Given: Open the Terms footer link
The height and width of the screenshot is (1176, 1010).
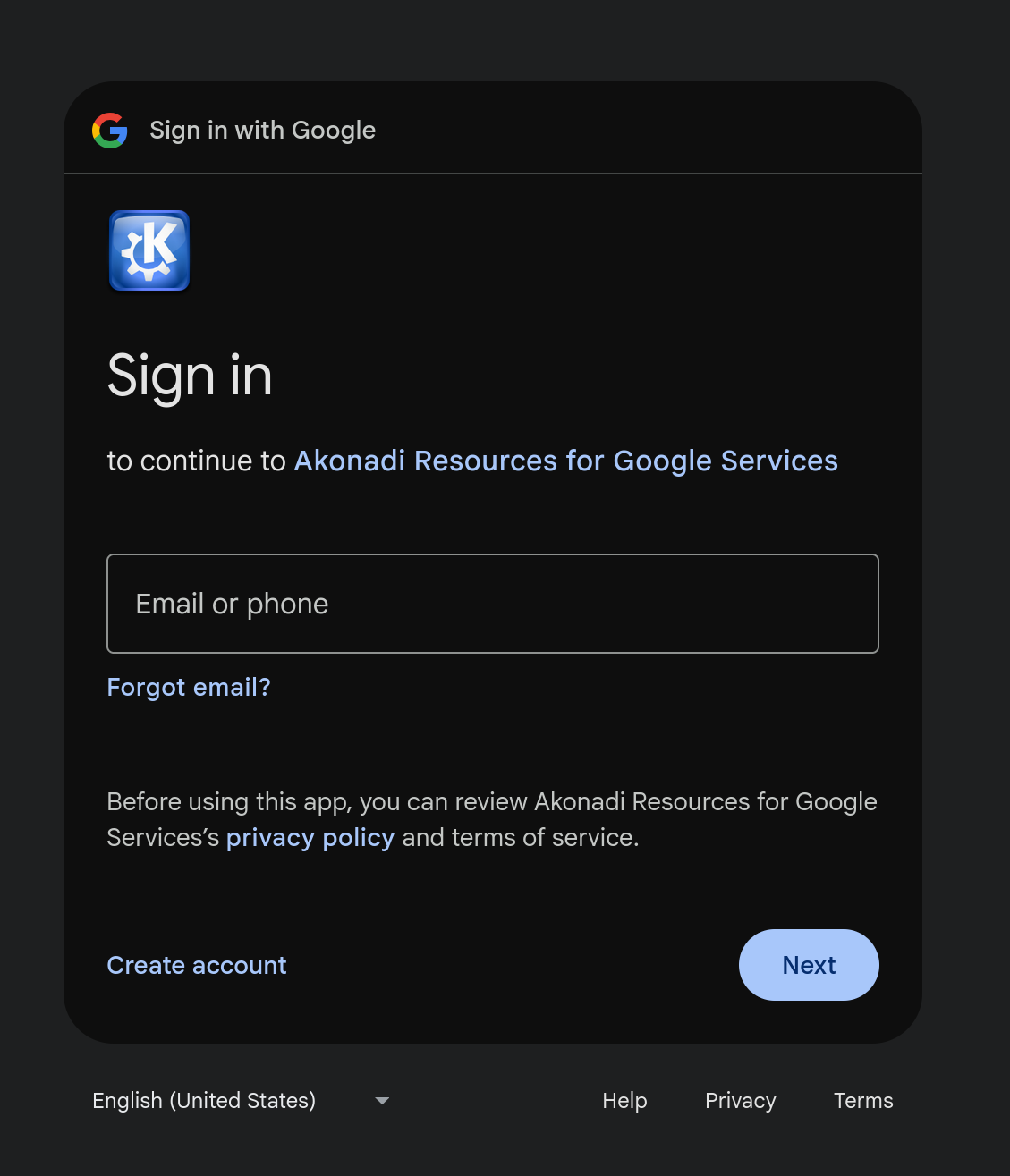Looking at the screenshot, I should pyautogui.click(x=862, y=1101).
